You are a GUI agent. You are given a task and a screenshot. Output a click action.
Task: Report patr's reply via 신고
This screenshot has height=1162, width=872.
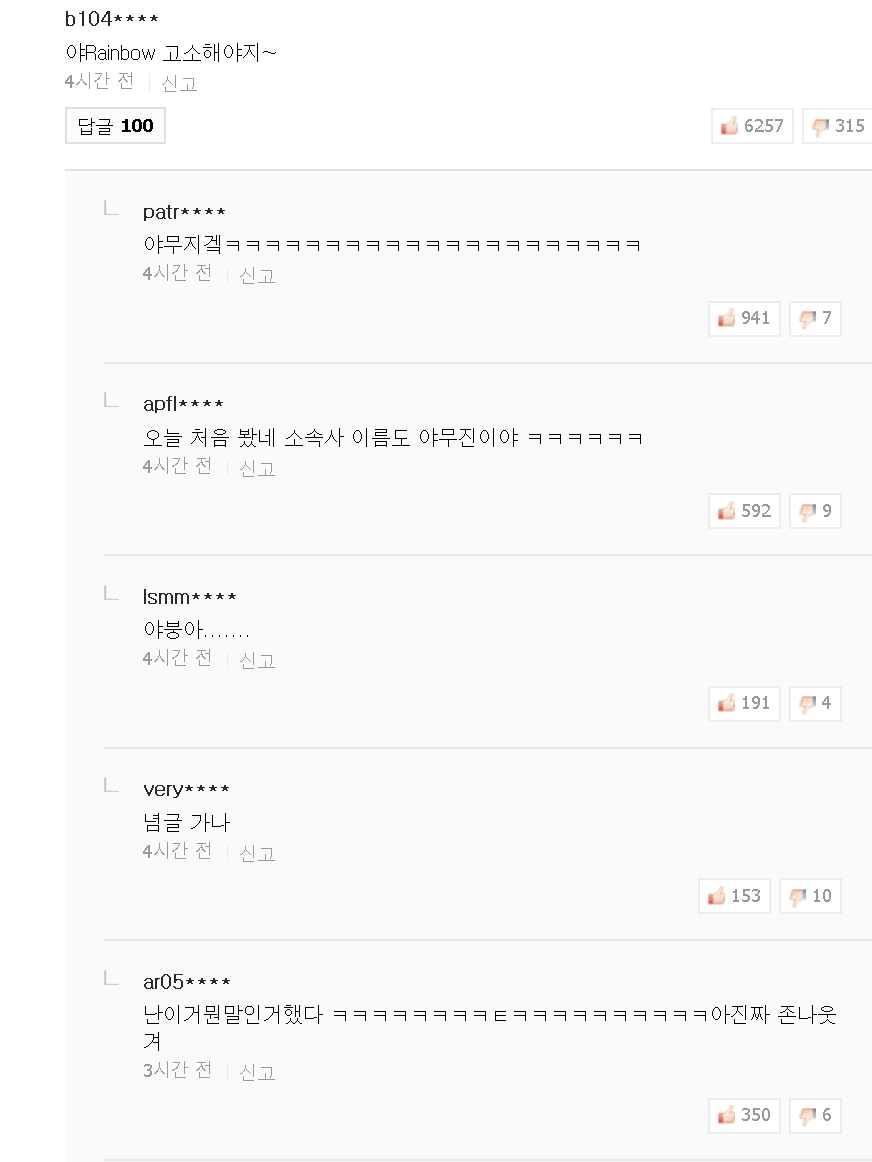click(x=257, y=275)
